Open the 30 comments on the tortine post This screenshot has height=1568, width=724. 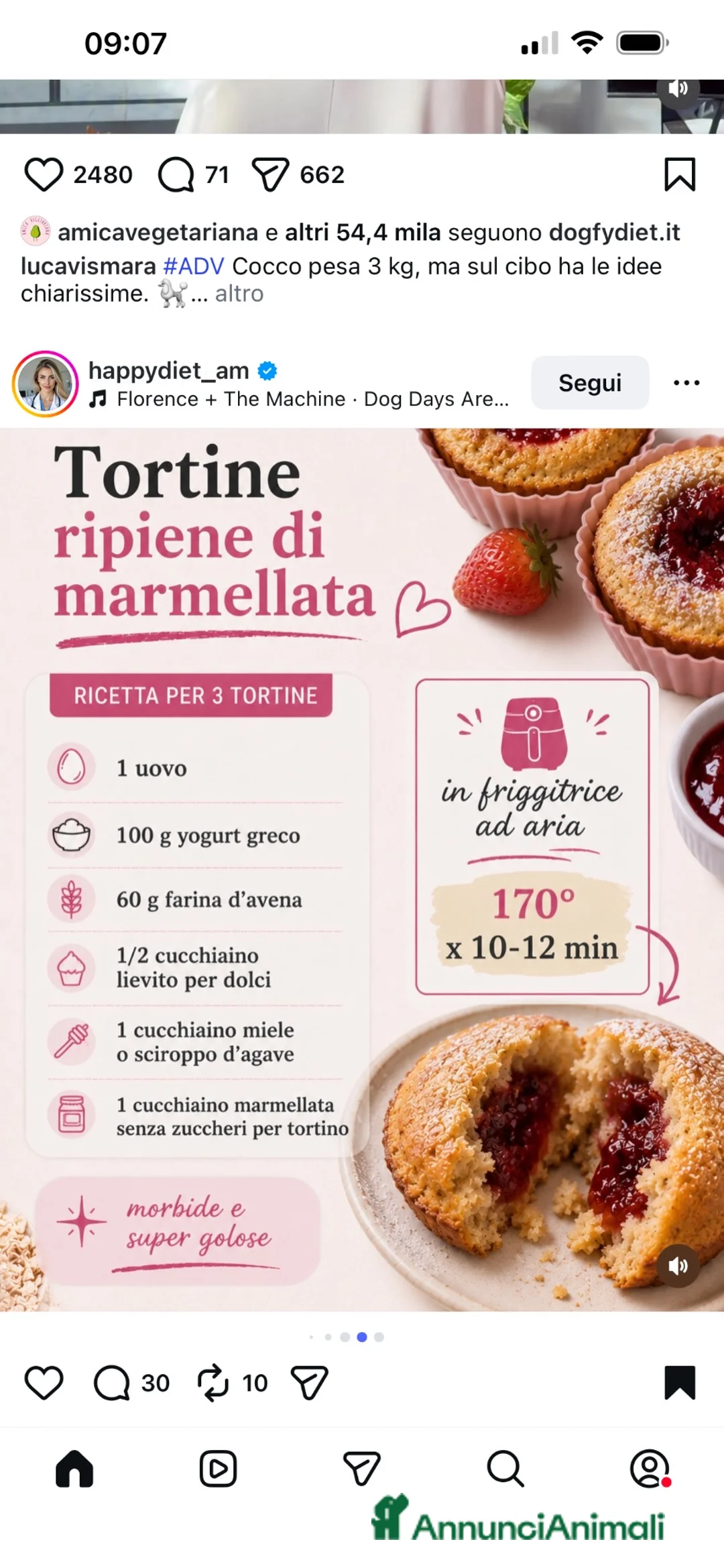(x=112, y=1382)
